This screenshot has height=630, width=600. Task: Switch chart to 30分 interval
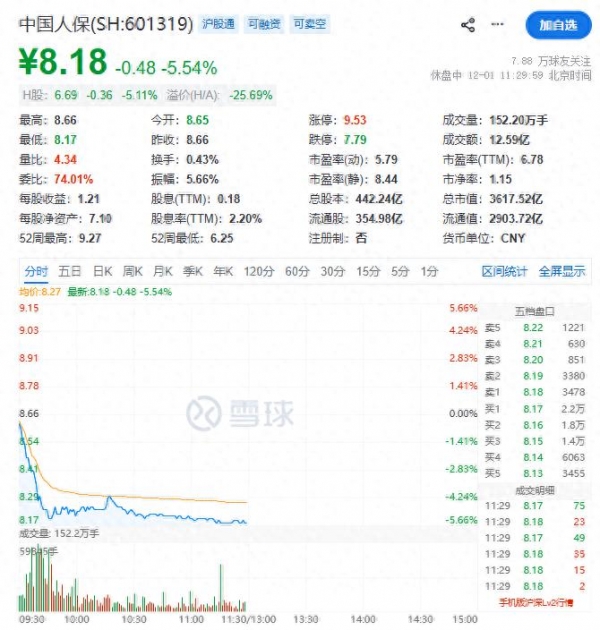332,271
